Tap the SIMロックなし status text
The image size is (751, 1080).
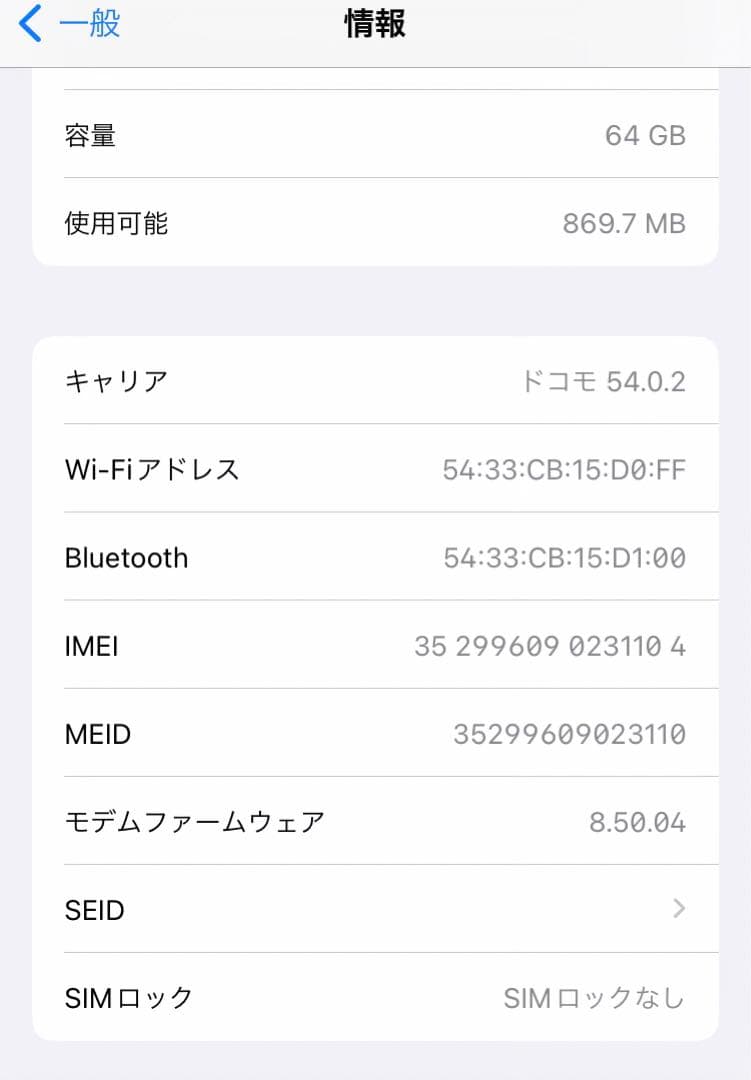pos(595,997)
